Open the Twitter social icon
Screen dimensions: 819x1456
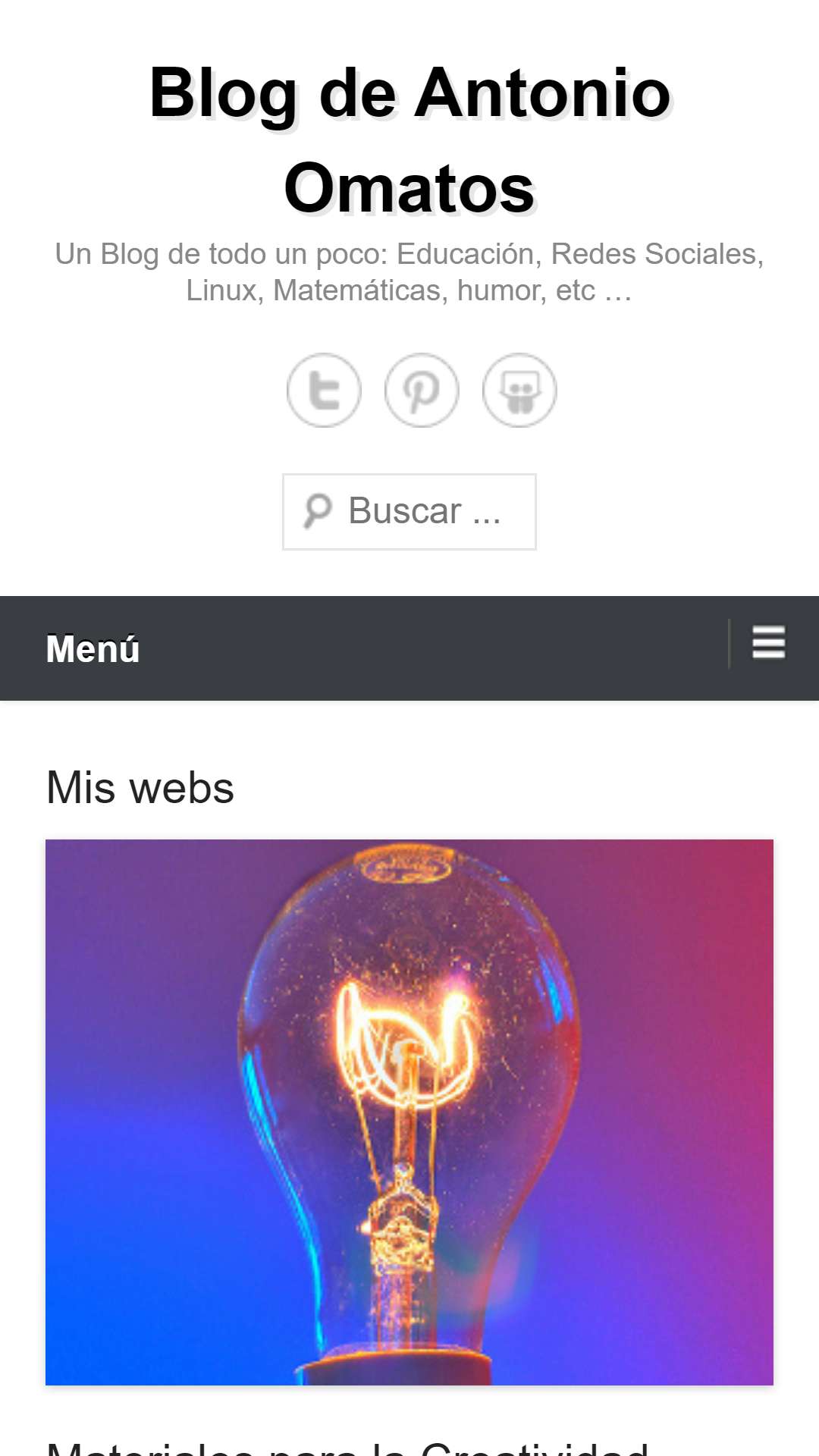(324, 391)
